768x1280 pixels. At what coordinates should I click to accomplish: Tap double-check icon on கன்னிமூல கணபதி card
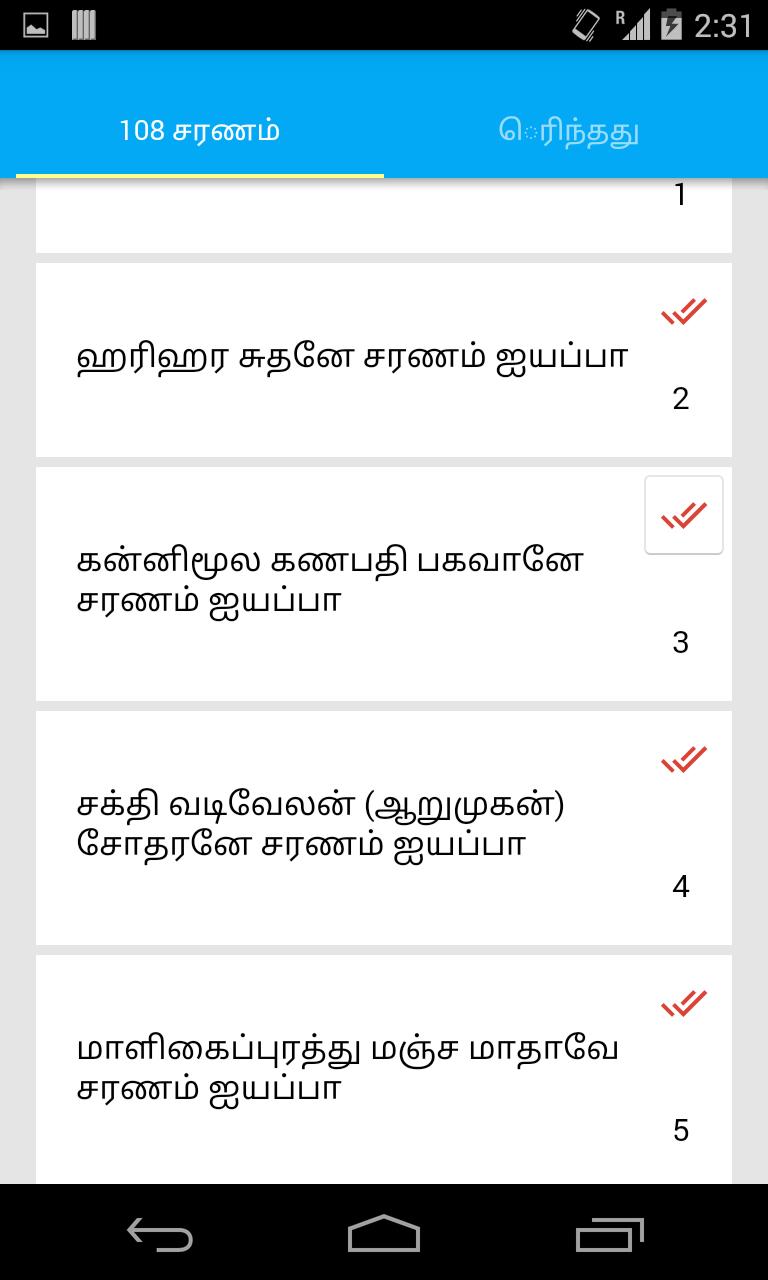click(684, 516)
